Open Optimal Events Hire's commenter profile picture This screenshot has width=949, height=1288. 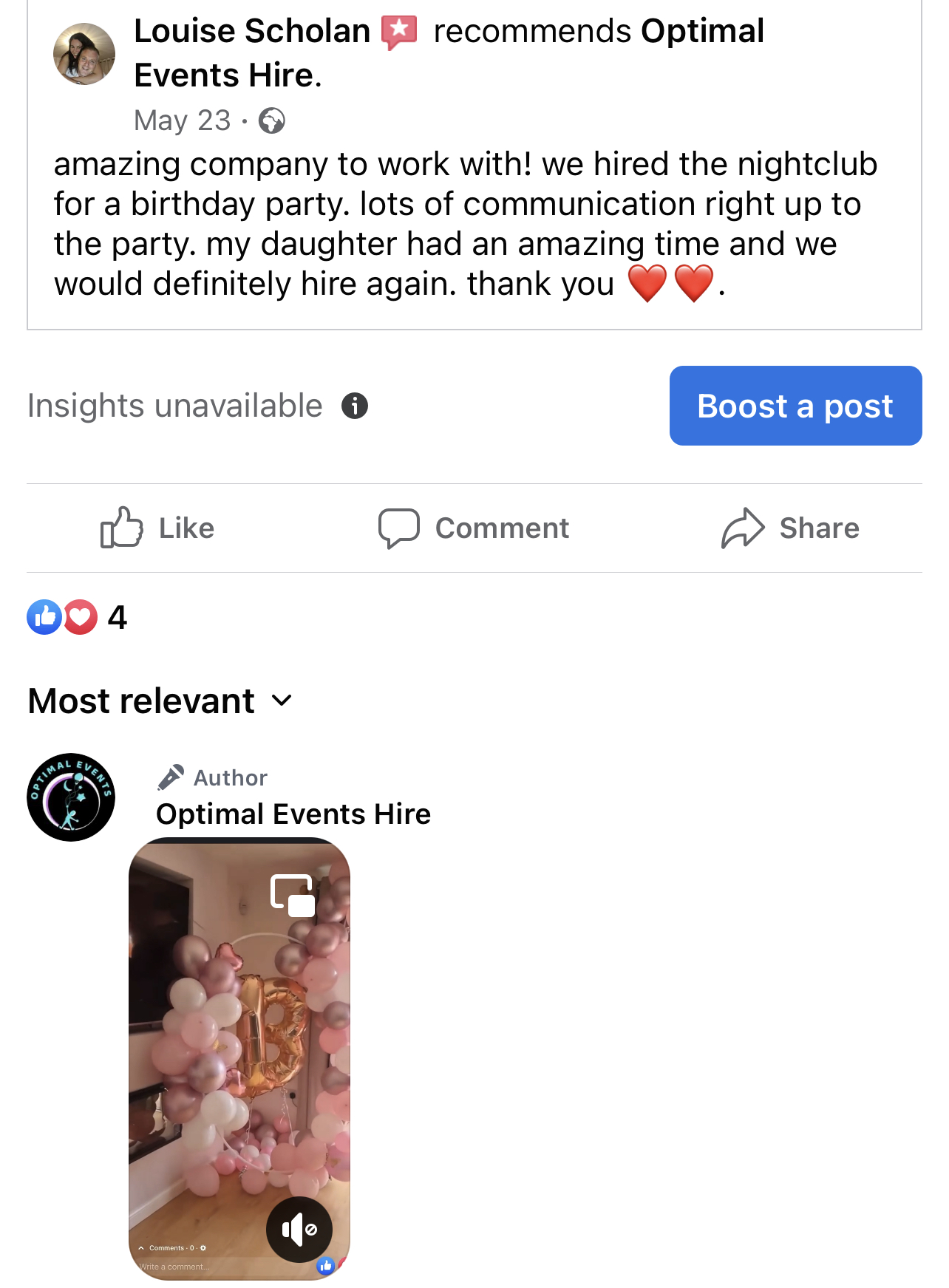(x=71, y=797)
